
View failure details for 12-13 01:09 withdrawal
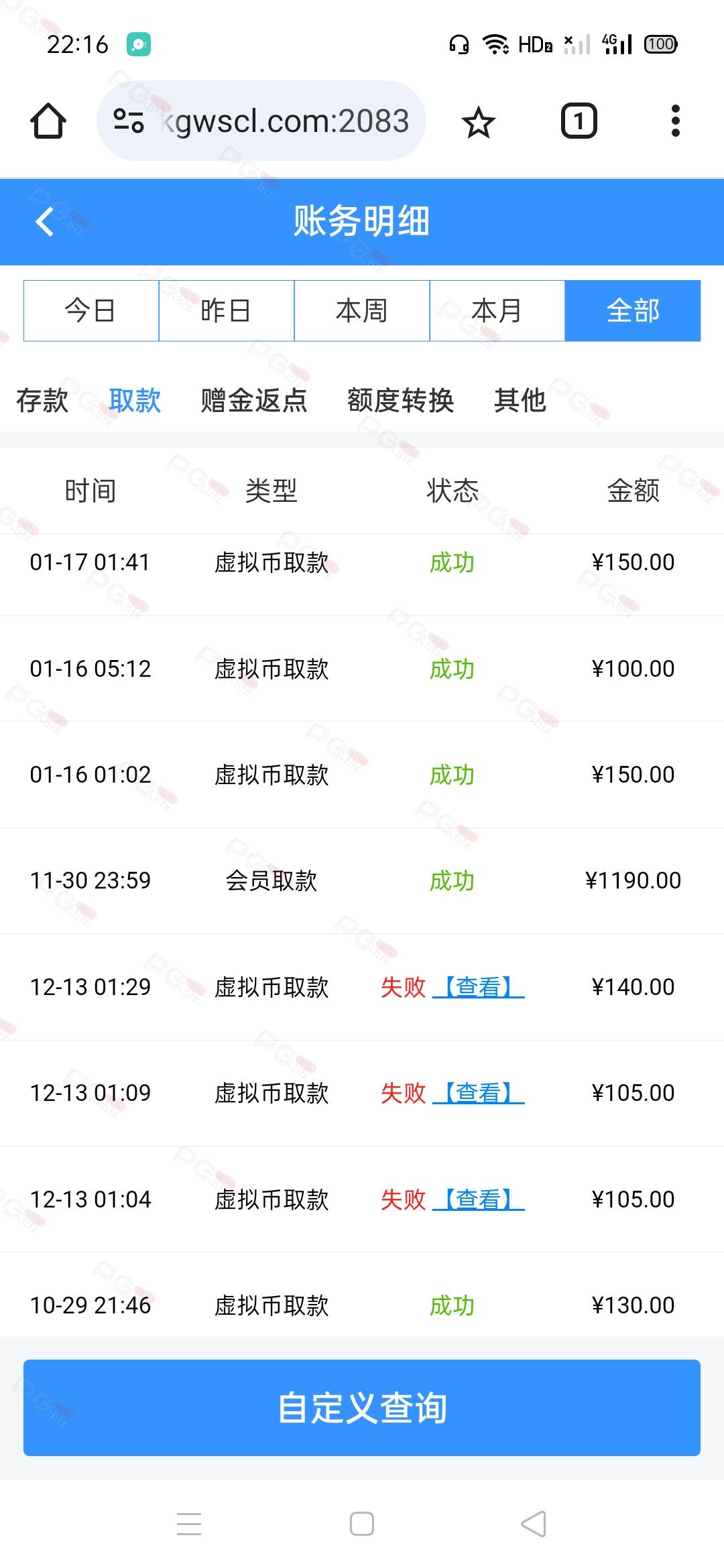pos(479,1093)
